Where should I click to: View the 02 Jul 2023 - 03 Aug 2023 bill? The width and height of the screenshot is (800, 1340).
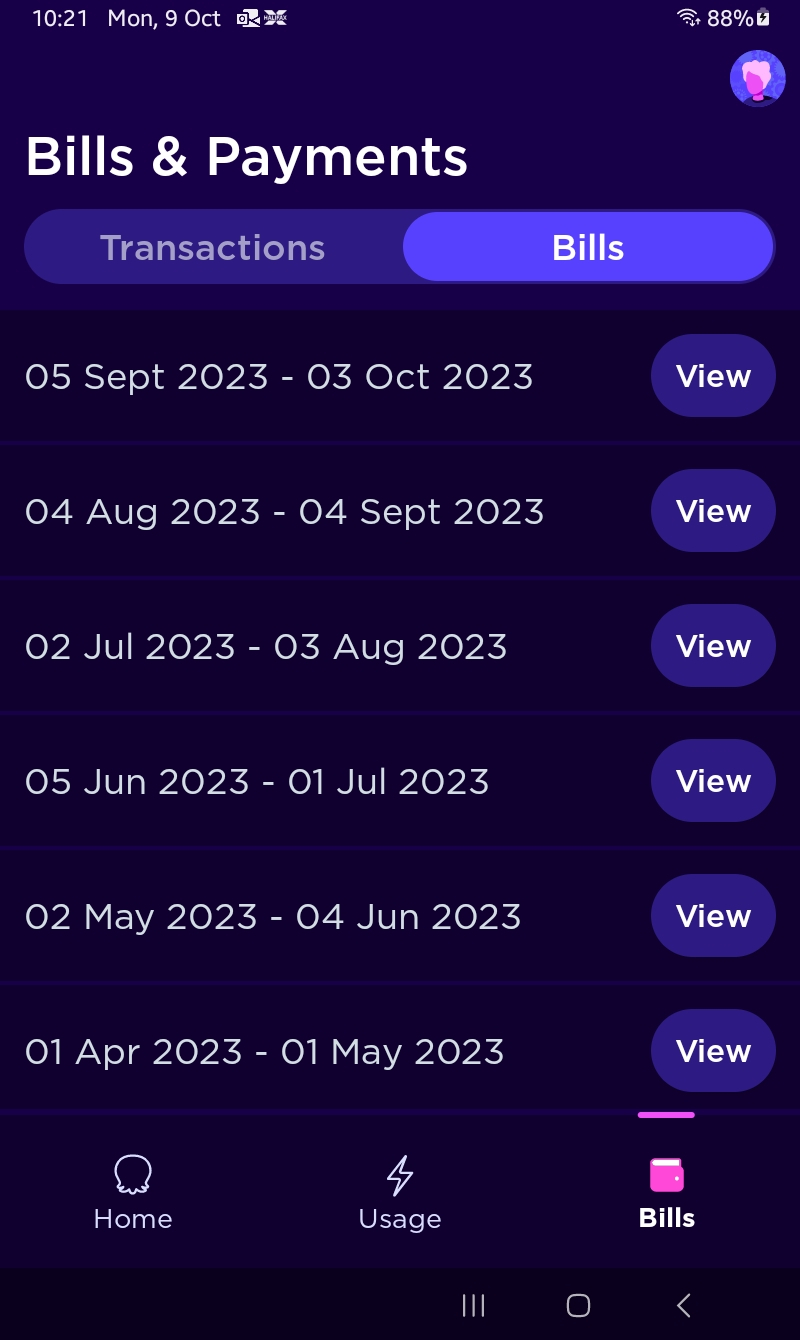[713, 646]
